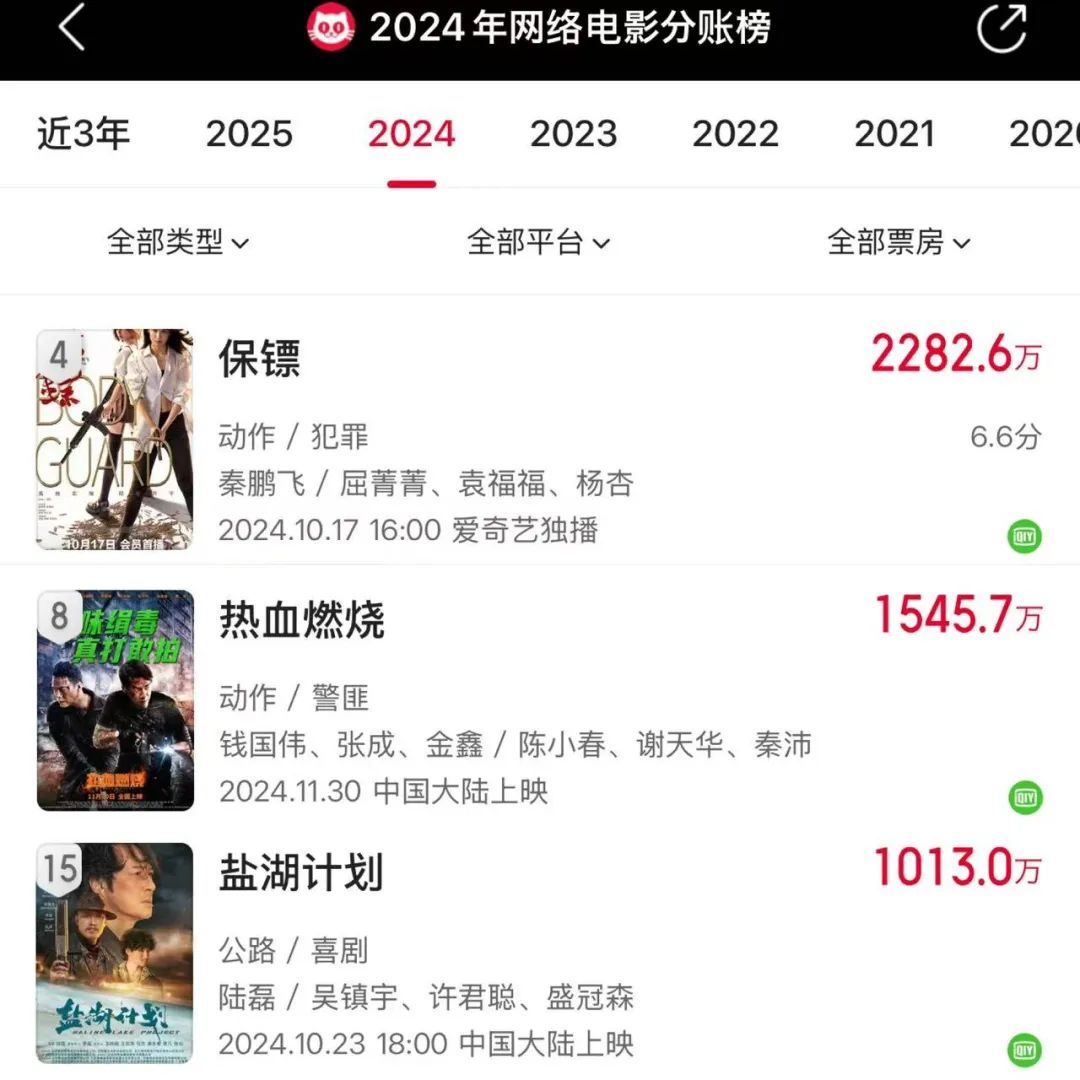Select the 2025 year tab
1080x1080 pixels.
point(249,134)
